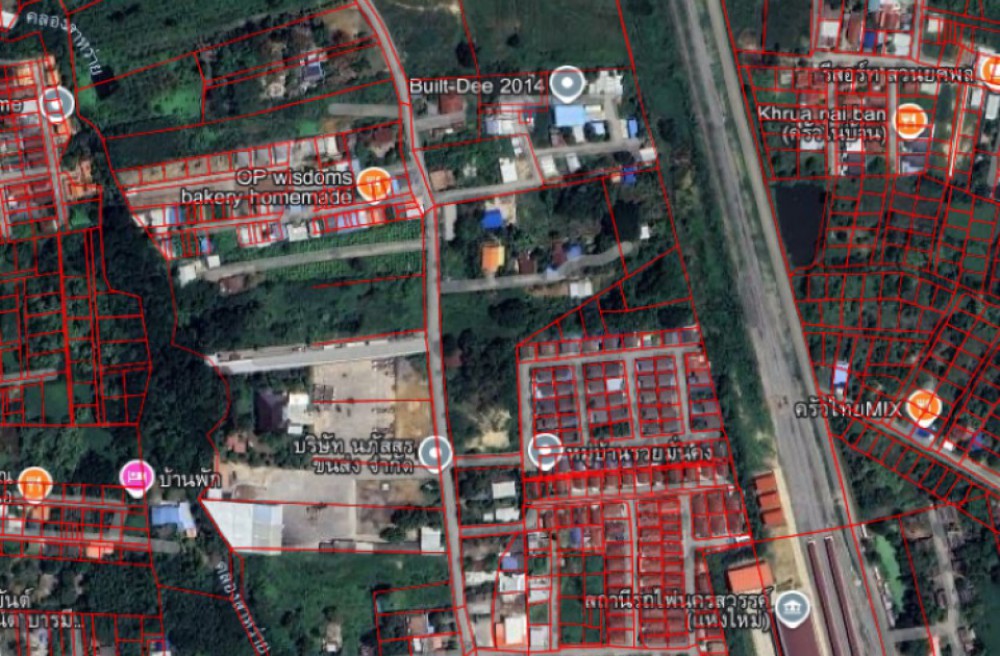The height and width of the screenshot is (656, 1000).
Task: Select OP wisdoms bakery homemade marker
Action: click(x=374, y=183)
